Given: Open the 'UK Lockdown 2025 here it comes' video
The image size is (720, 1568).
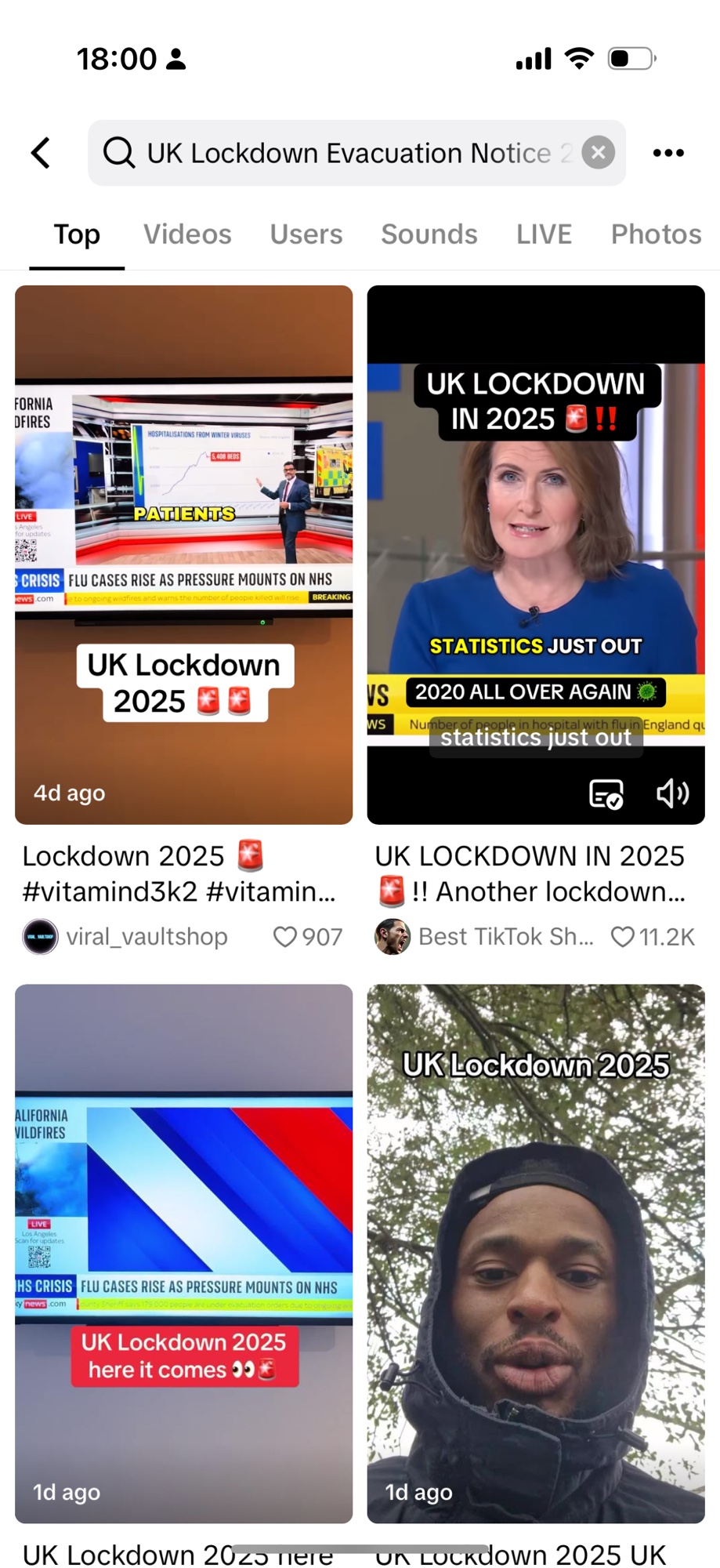Looking at the screenshot, I should click(x=183, y=1253).
